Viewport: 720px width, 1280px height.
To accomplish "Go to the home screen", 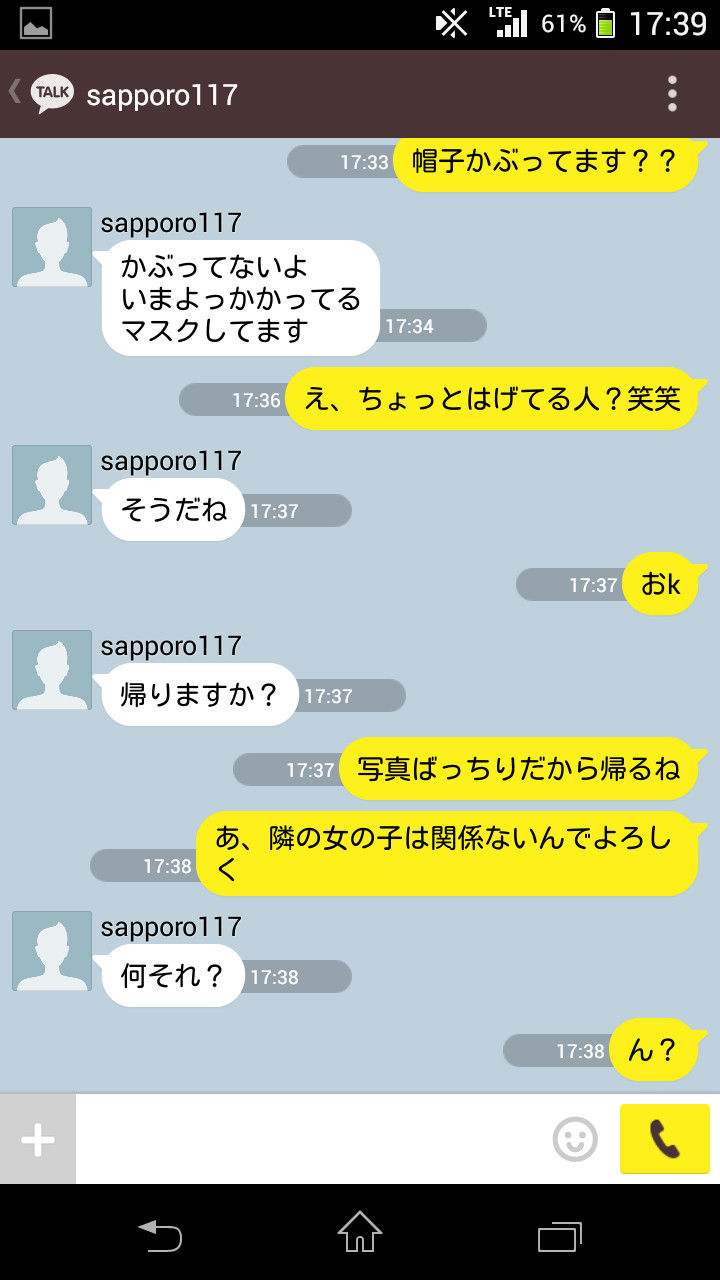I will [x=360, y=1232].
